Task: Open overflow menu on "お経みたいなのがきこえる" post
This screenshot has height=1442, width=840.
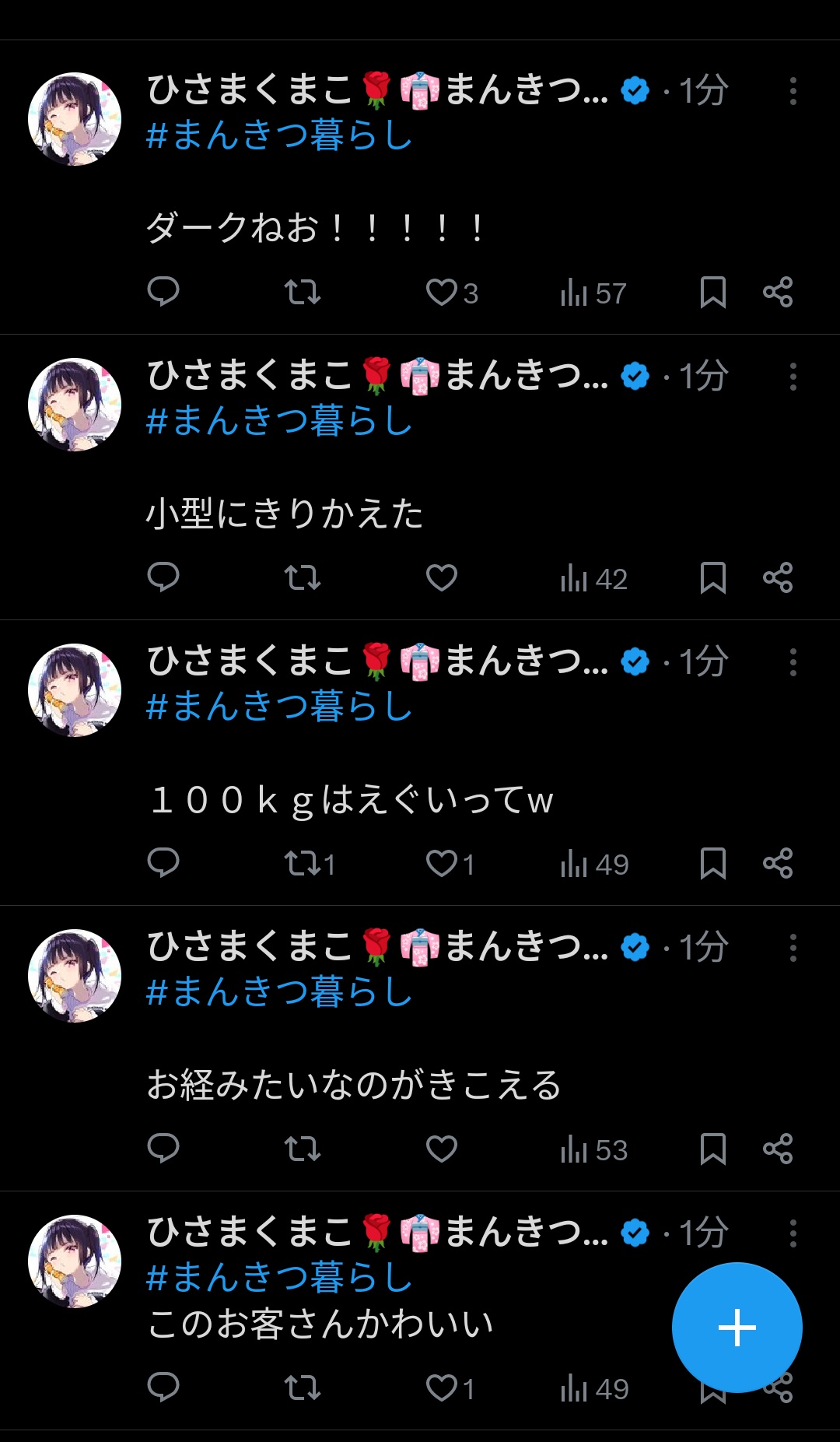Action: pos(793,948)
